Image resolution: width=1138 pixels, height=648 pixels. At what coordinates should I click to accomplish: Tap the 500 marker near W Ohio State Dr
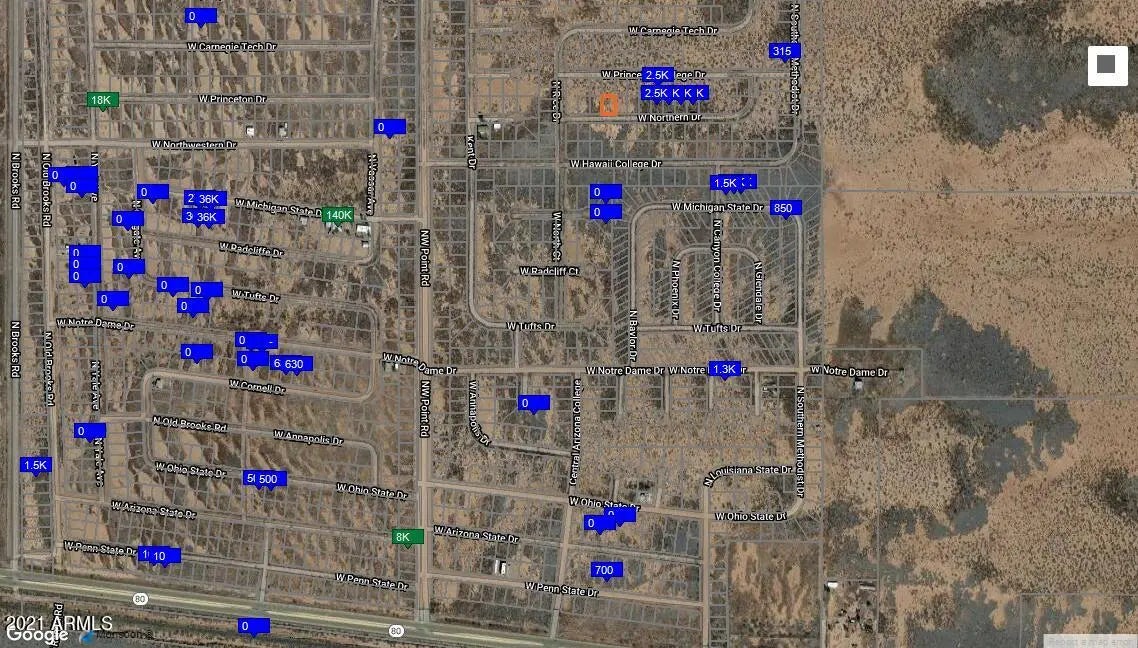269,479
